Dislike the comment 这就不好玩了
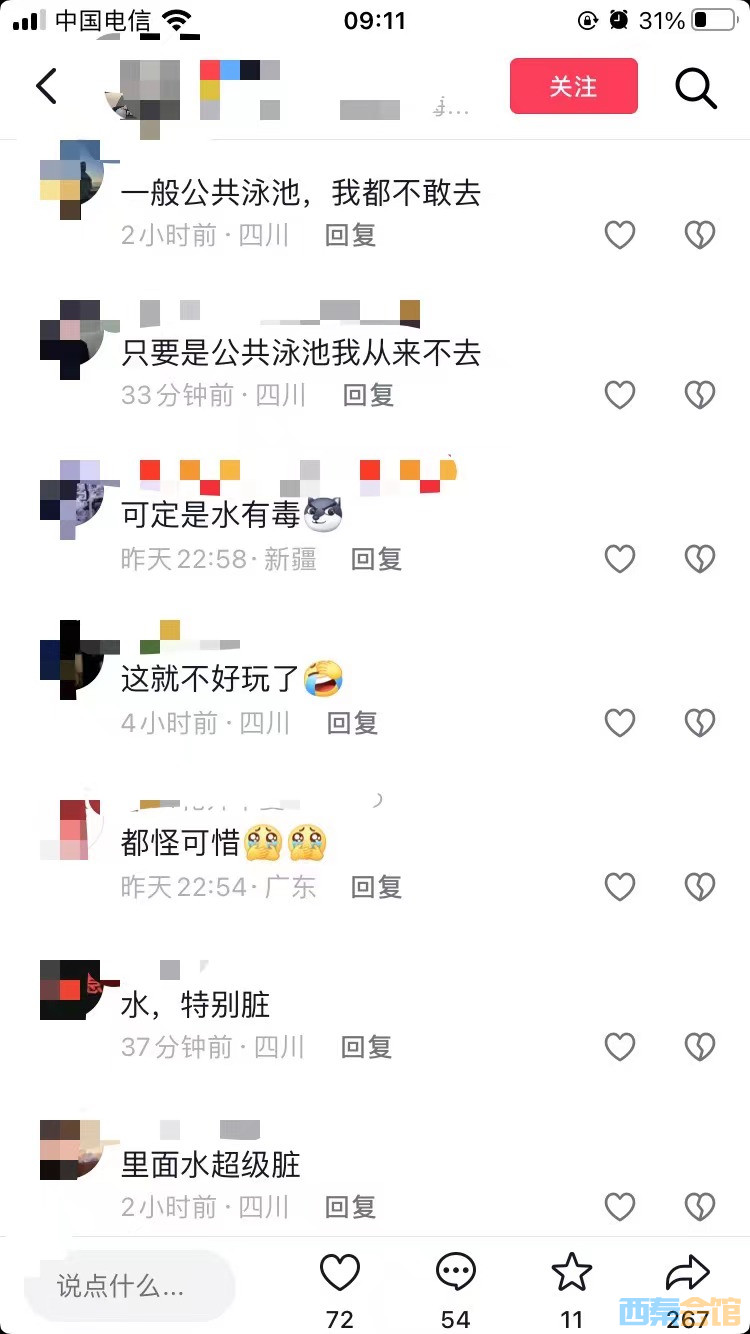Screen dimensions: 750x1334 [x=699, y=722]
